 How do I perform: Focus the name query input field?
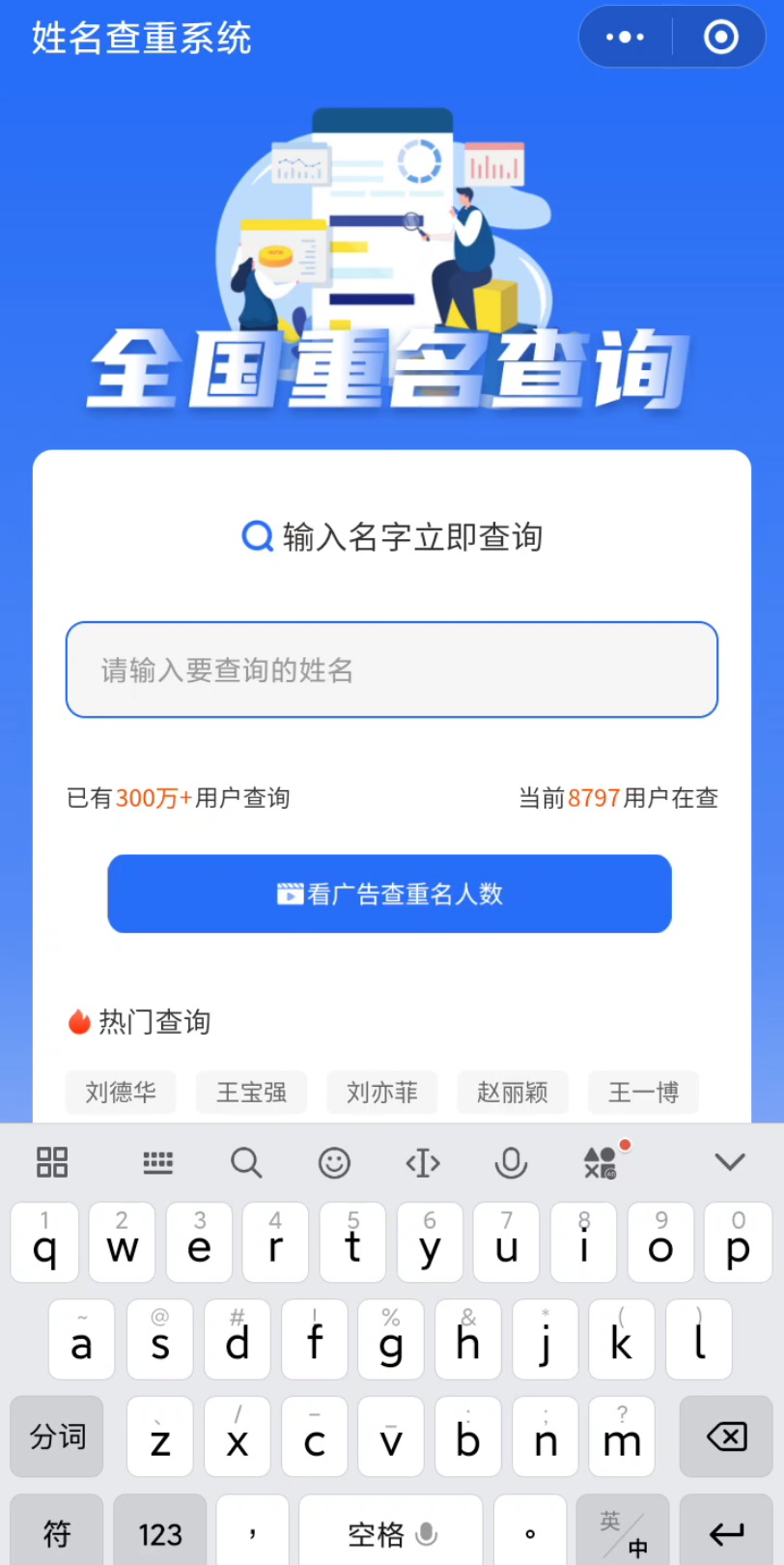click(x=392, y=669)
